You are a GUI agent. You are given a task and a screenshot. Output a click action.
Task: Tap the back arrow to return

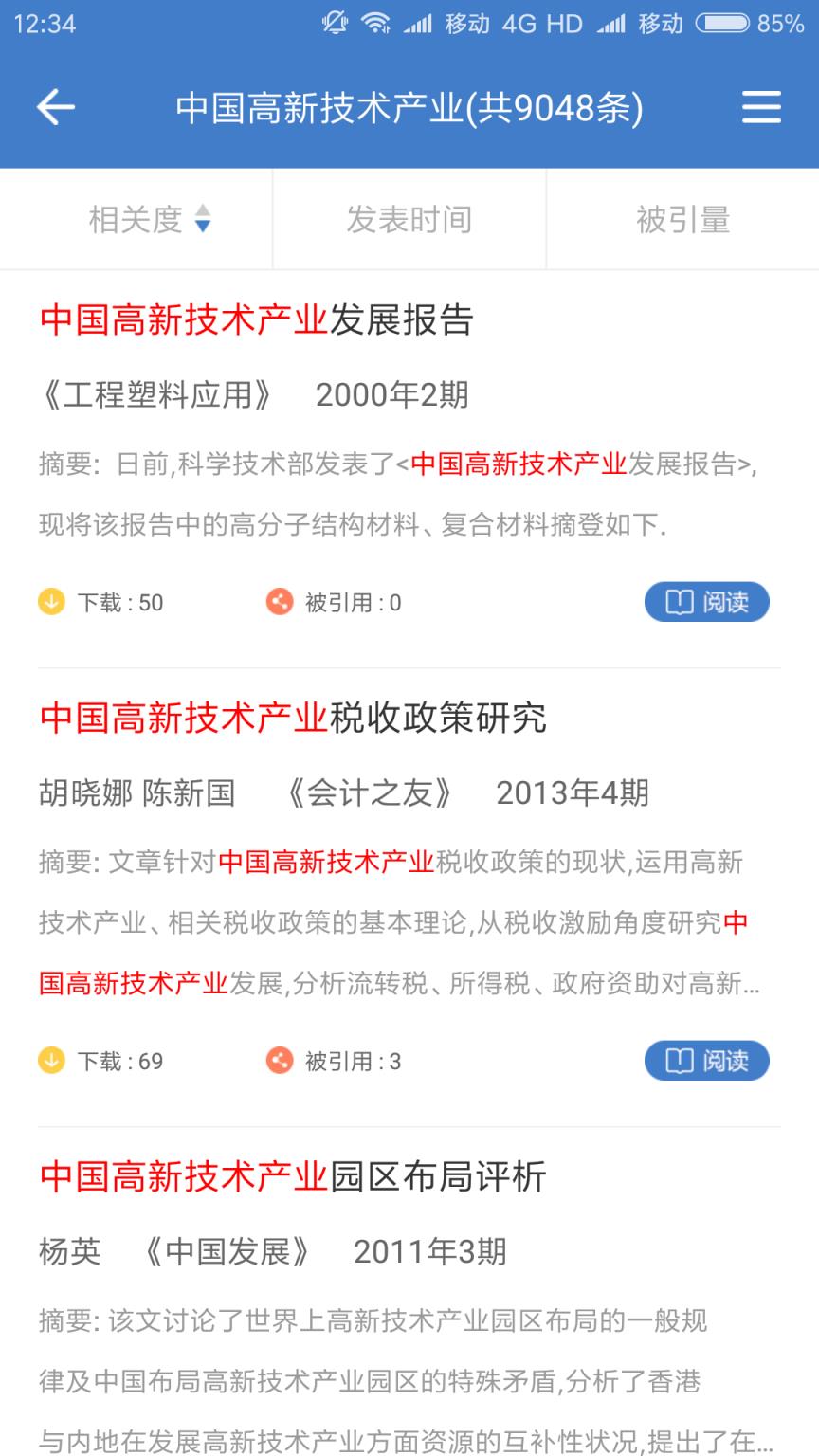coord(54,106)
